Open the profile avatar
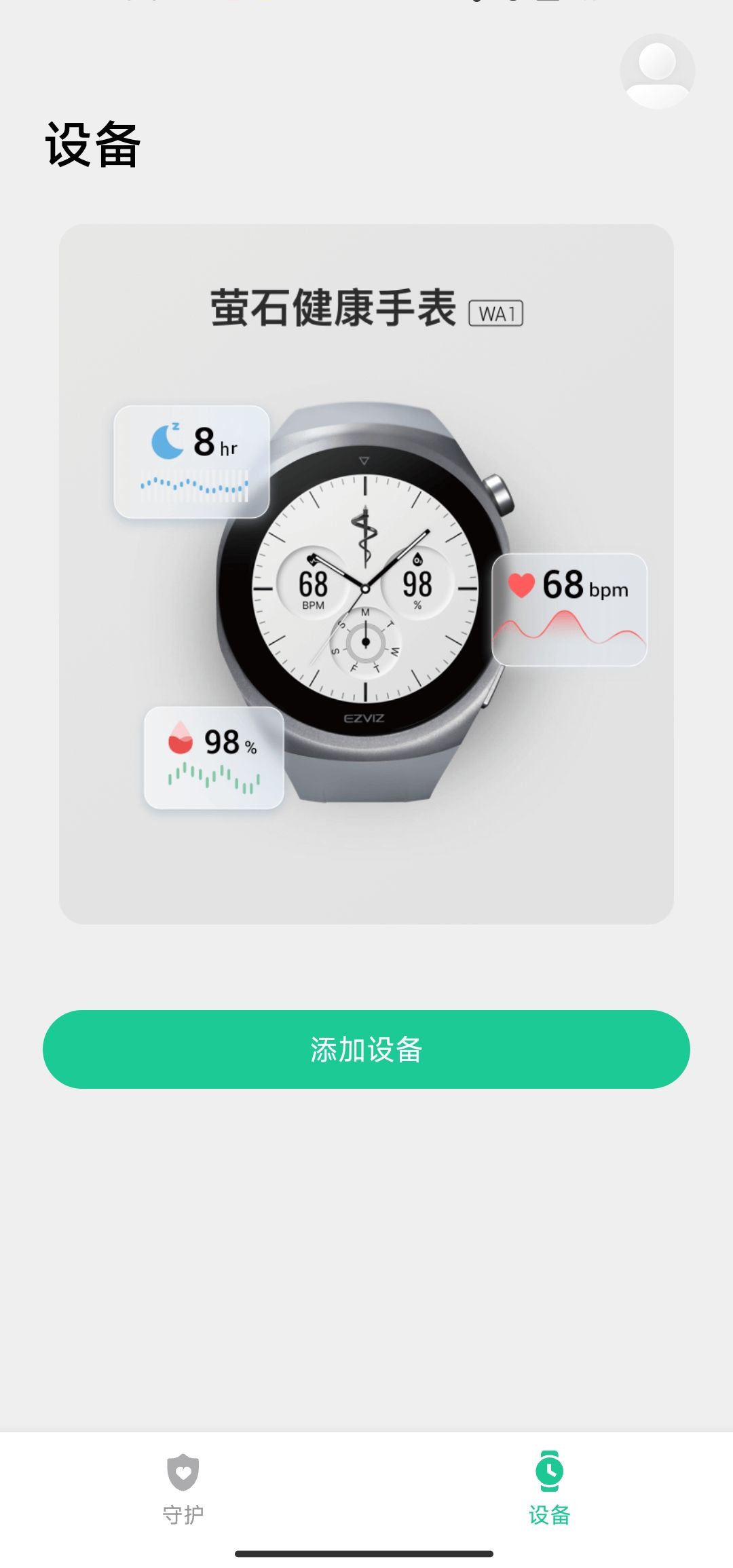 coord(657,72)
